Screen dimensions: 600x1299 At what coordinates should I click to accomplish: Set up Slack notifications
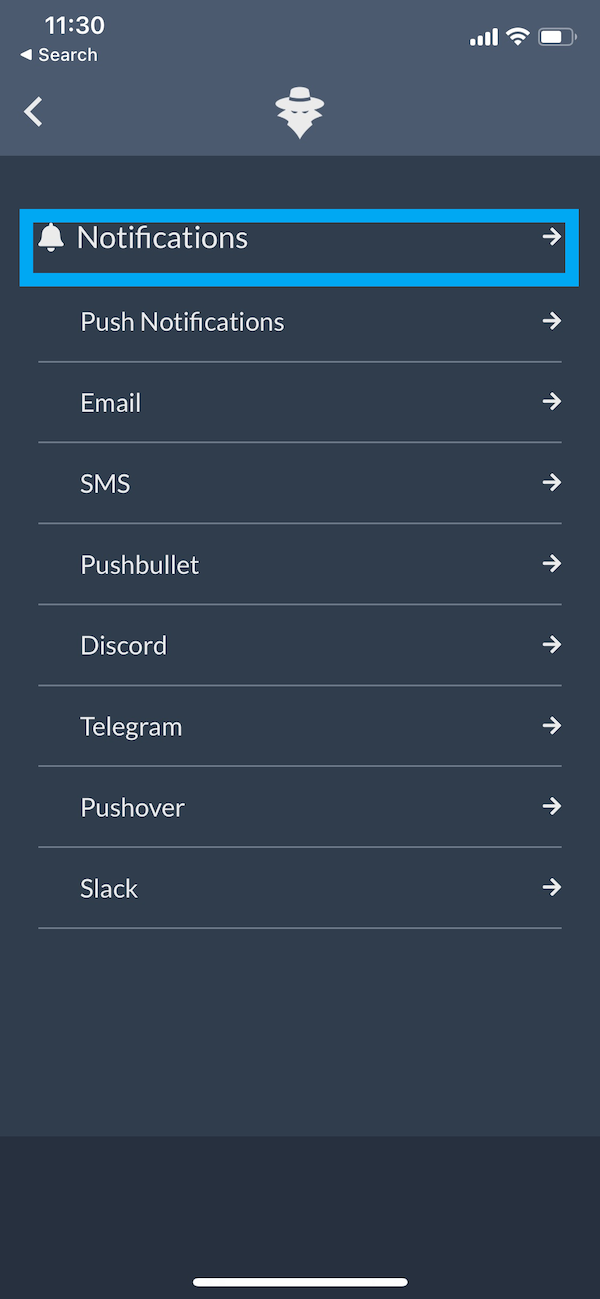click(300, 889)
